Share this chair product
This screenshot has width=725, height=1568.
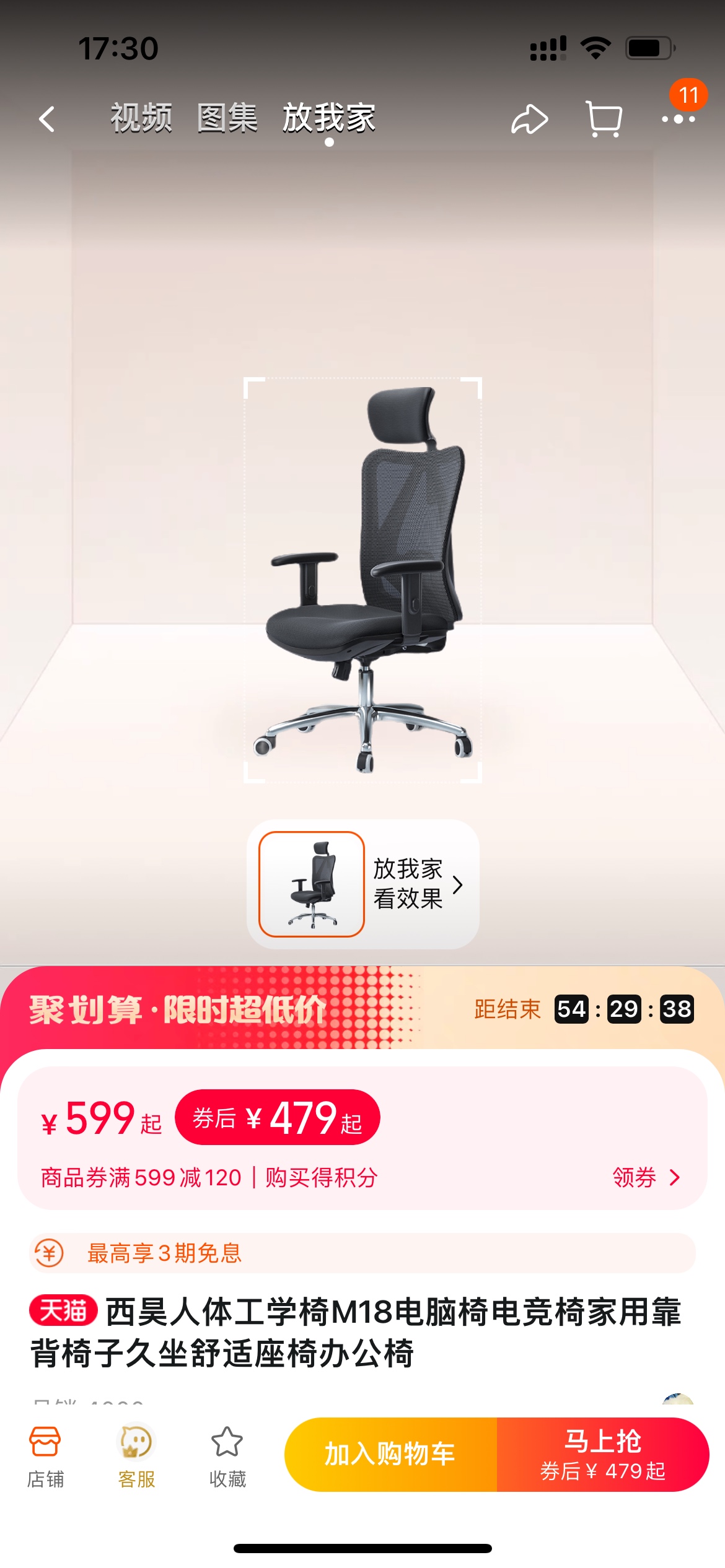(529, 119)
